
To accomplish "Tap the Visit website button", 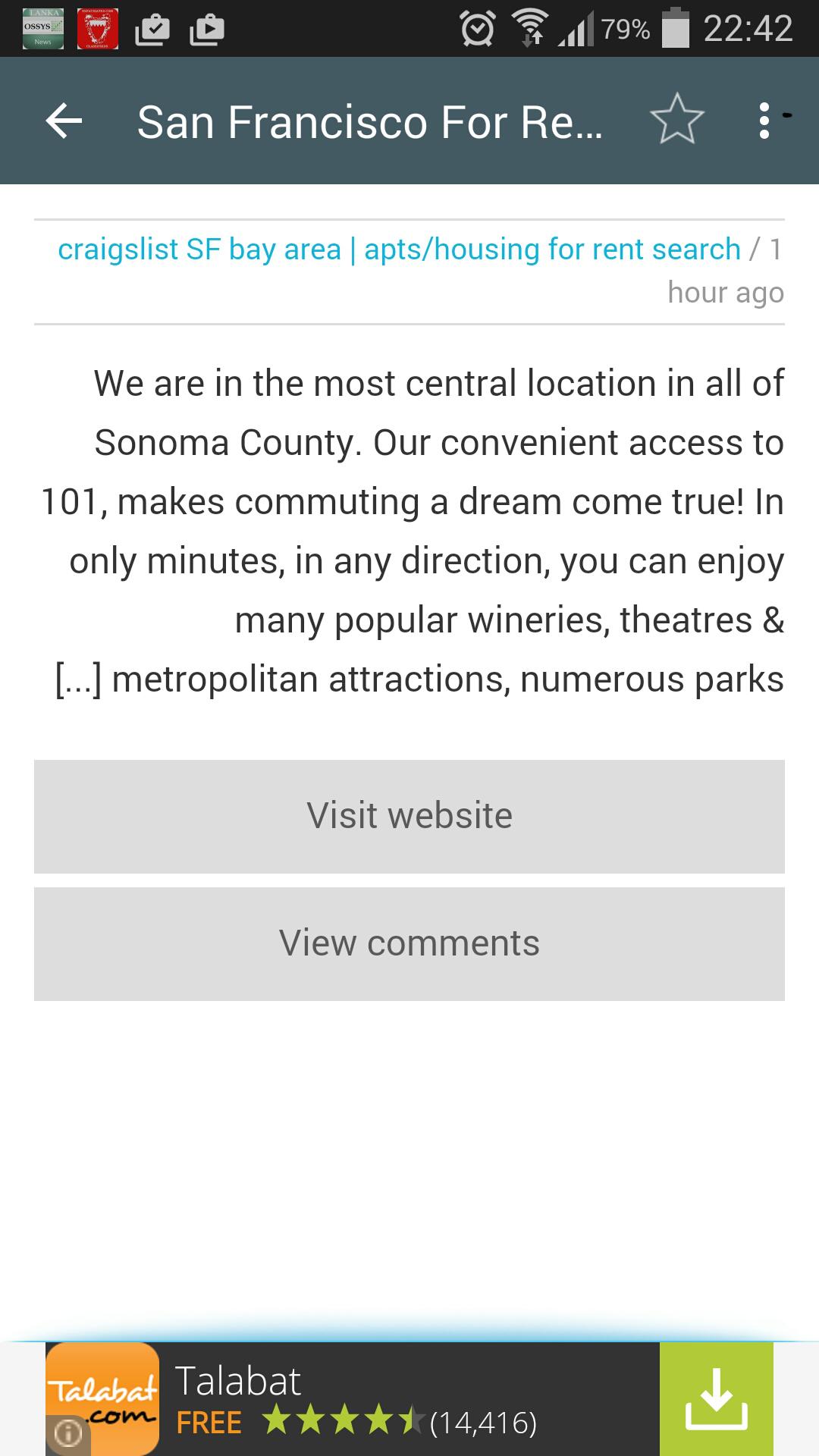I will [x=409, y=814].
